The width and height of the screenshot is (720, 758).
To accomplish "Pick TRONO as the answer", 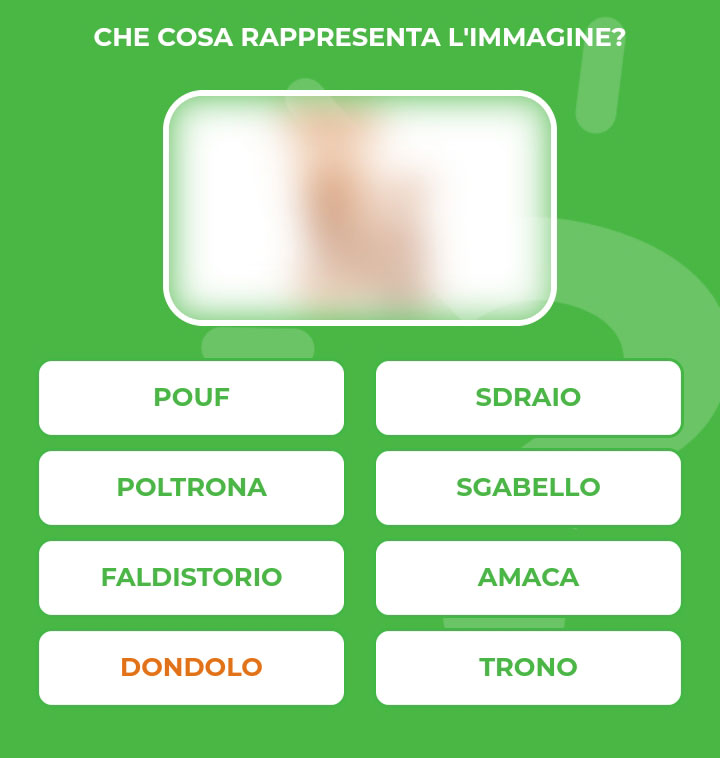I will (x=528, y=668).
